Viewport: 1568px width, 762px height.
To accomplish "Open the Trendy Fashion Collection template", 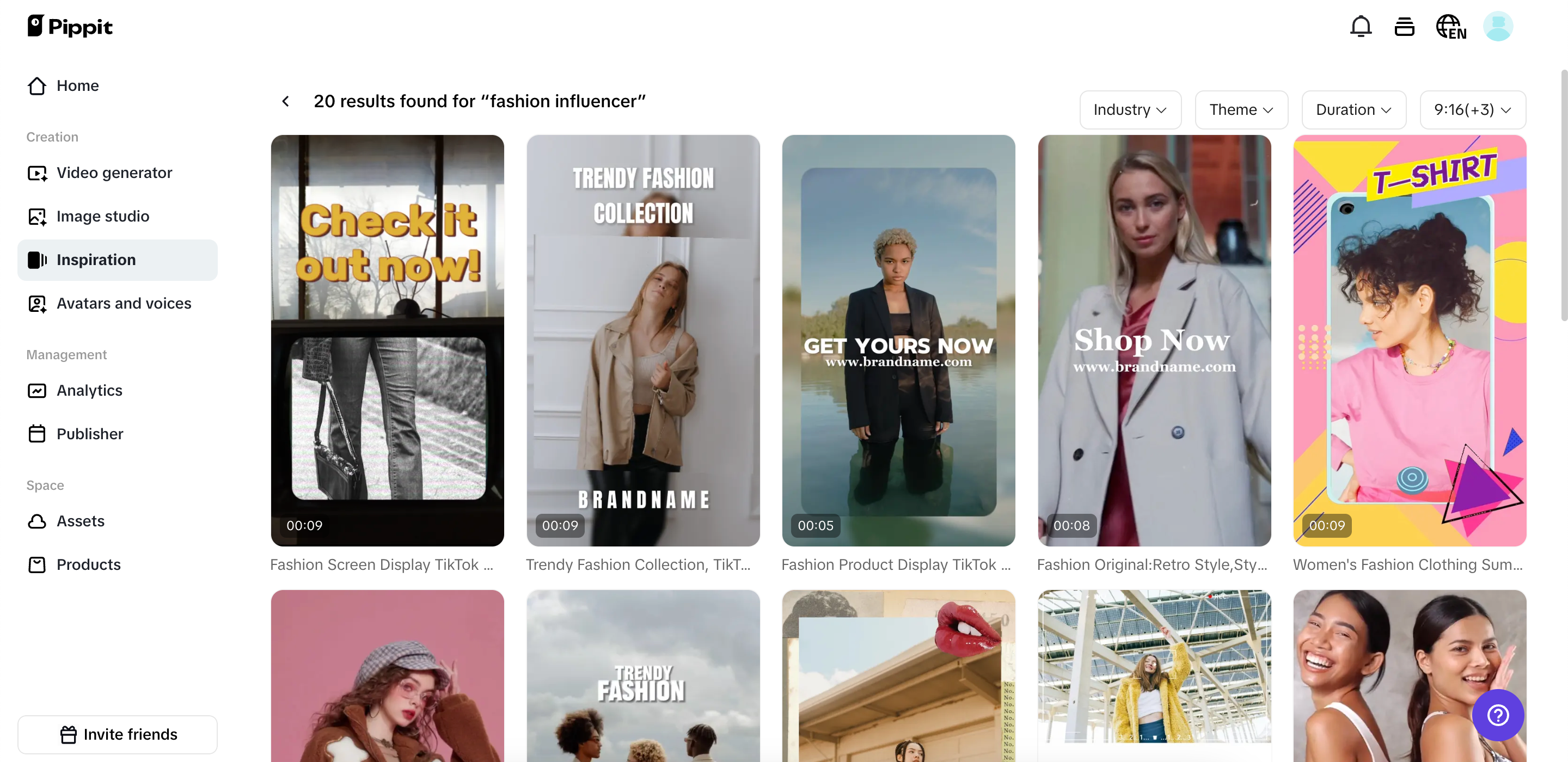I will [643, 341].
